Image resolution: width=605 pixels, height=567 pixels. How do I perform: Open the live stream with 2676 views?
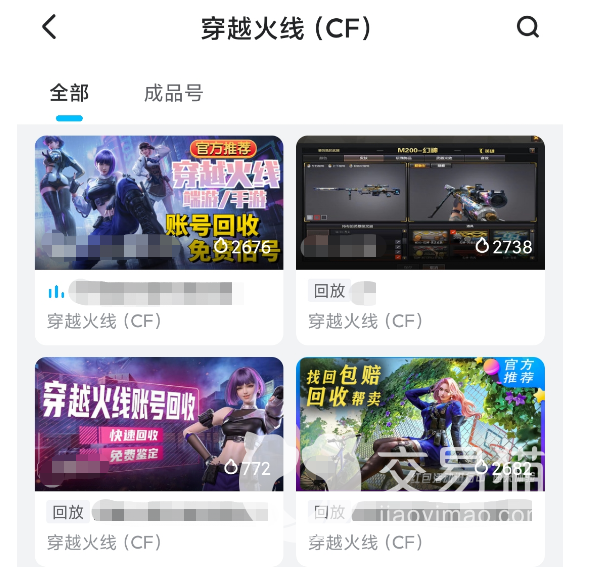click(x=159, y=240)
